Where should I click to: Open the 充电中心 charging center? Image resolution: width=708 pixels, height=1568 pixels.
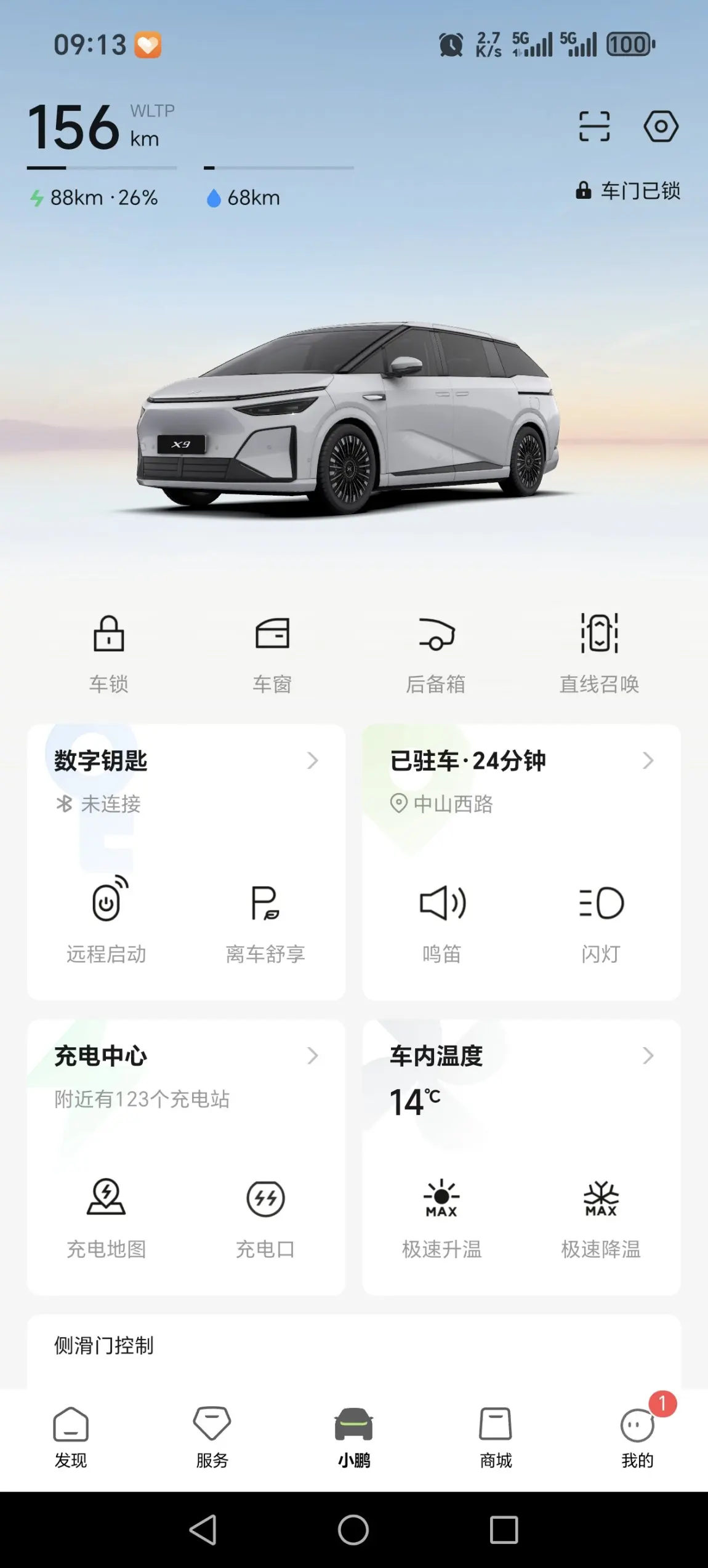tap(185, 1056)
